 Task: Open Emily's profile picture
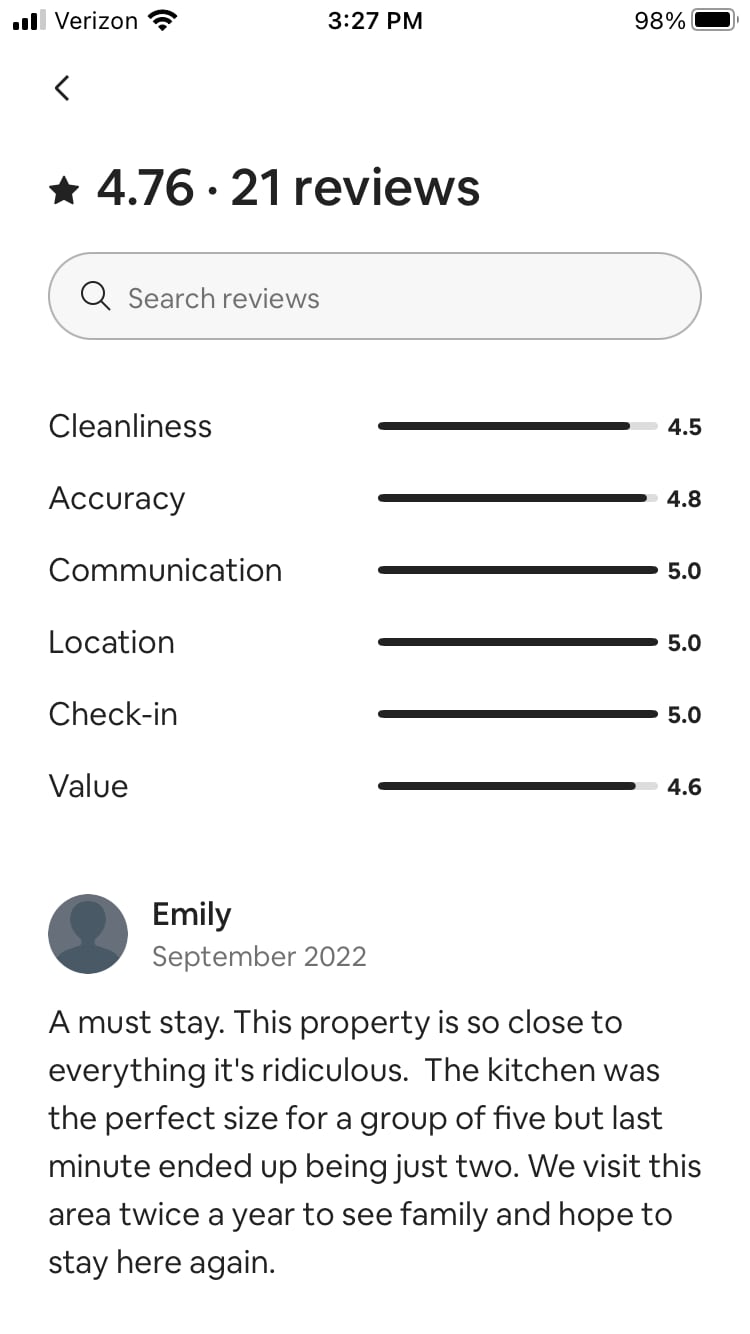tap(88, 934)
